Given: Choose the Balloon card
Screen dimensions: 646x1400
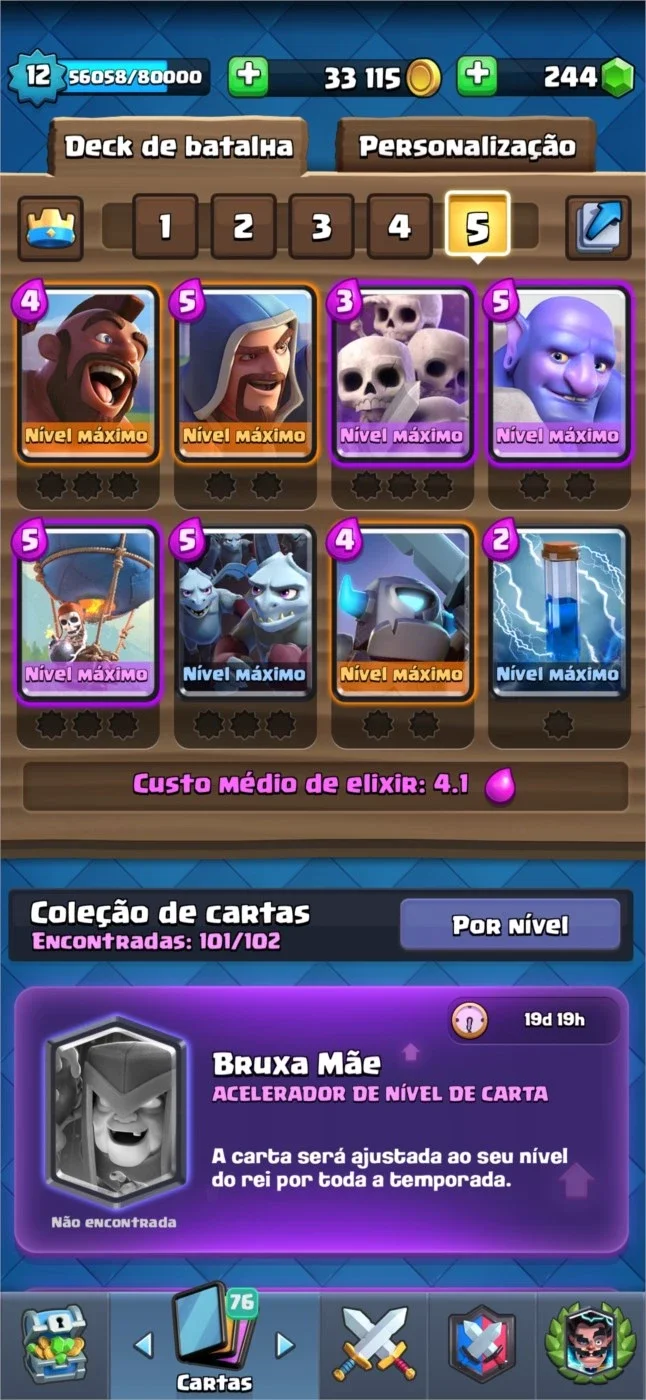Looking at the screenshot, I should point(87,612).
